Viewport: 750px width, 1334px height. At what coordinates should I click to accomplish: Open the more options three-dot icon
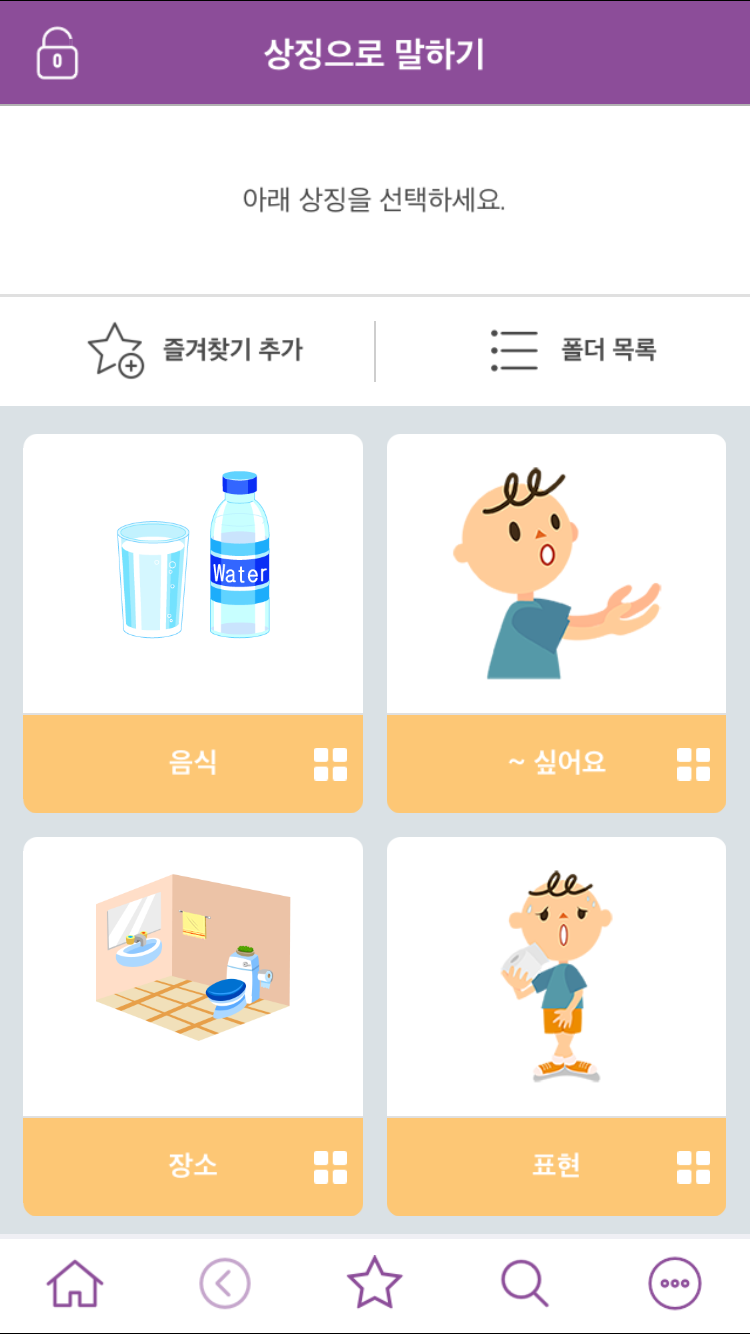pos(675,1281)
